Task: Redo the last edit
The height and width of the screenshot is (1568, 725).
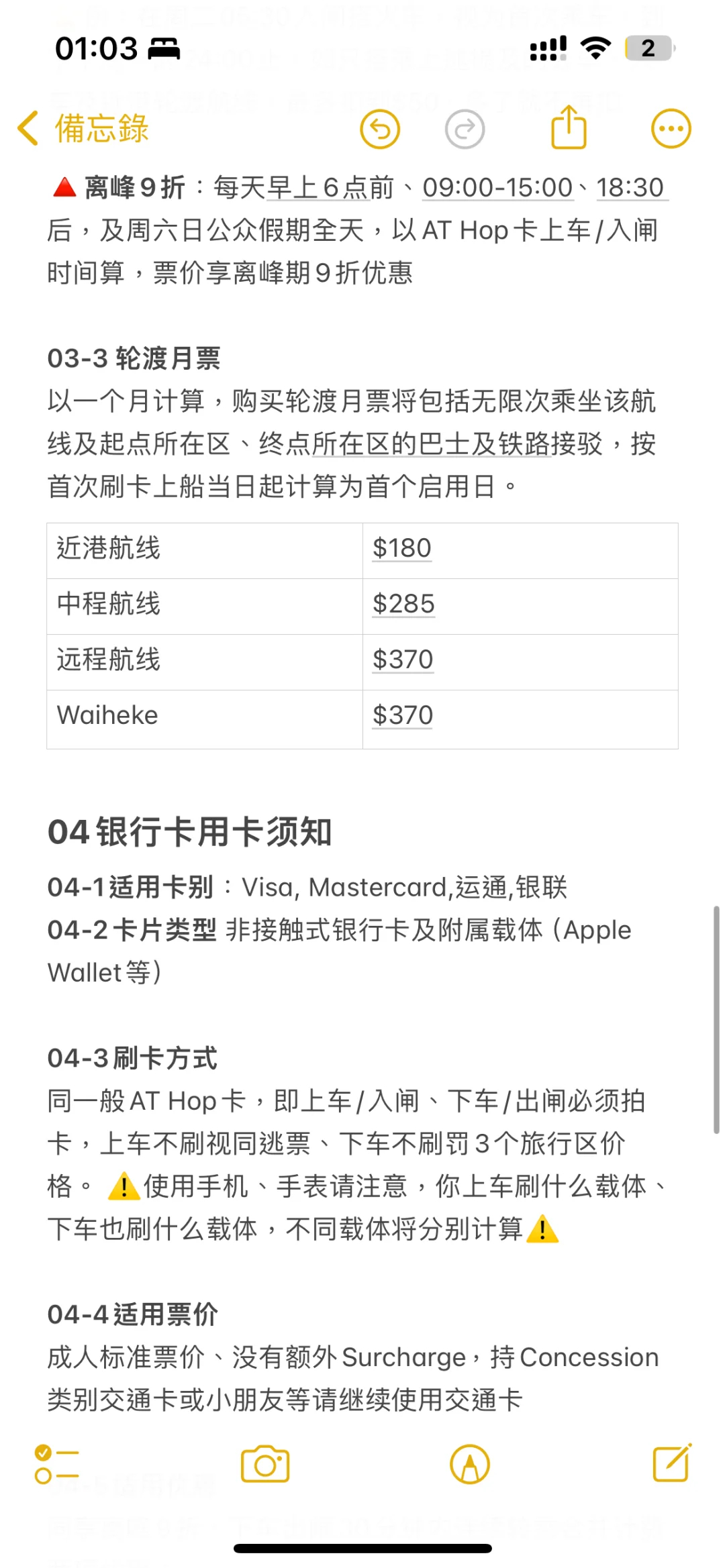Action: pos(465,128)
